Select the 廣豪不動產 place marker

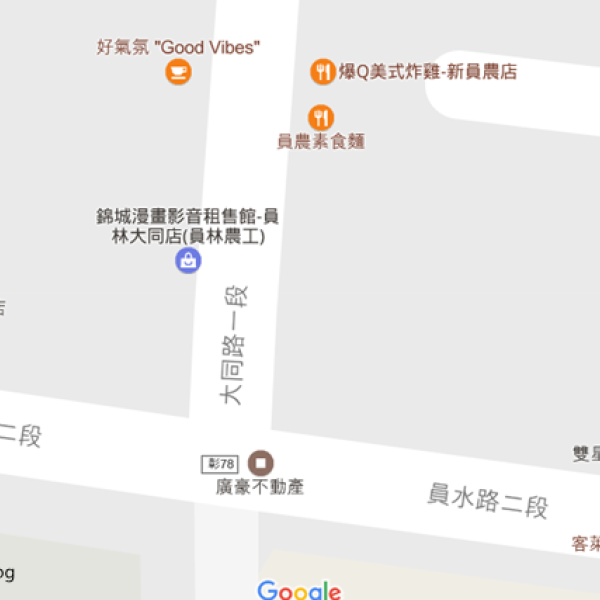tap(261, 462)
